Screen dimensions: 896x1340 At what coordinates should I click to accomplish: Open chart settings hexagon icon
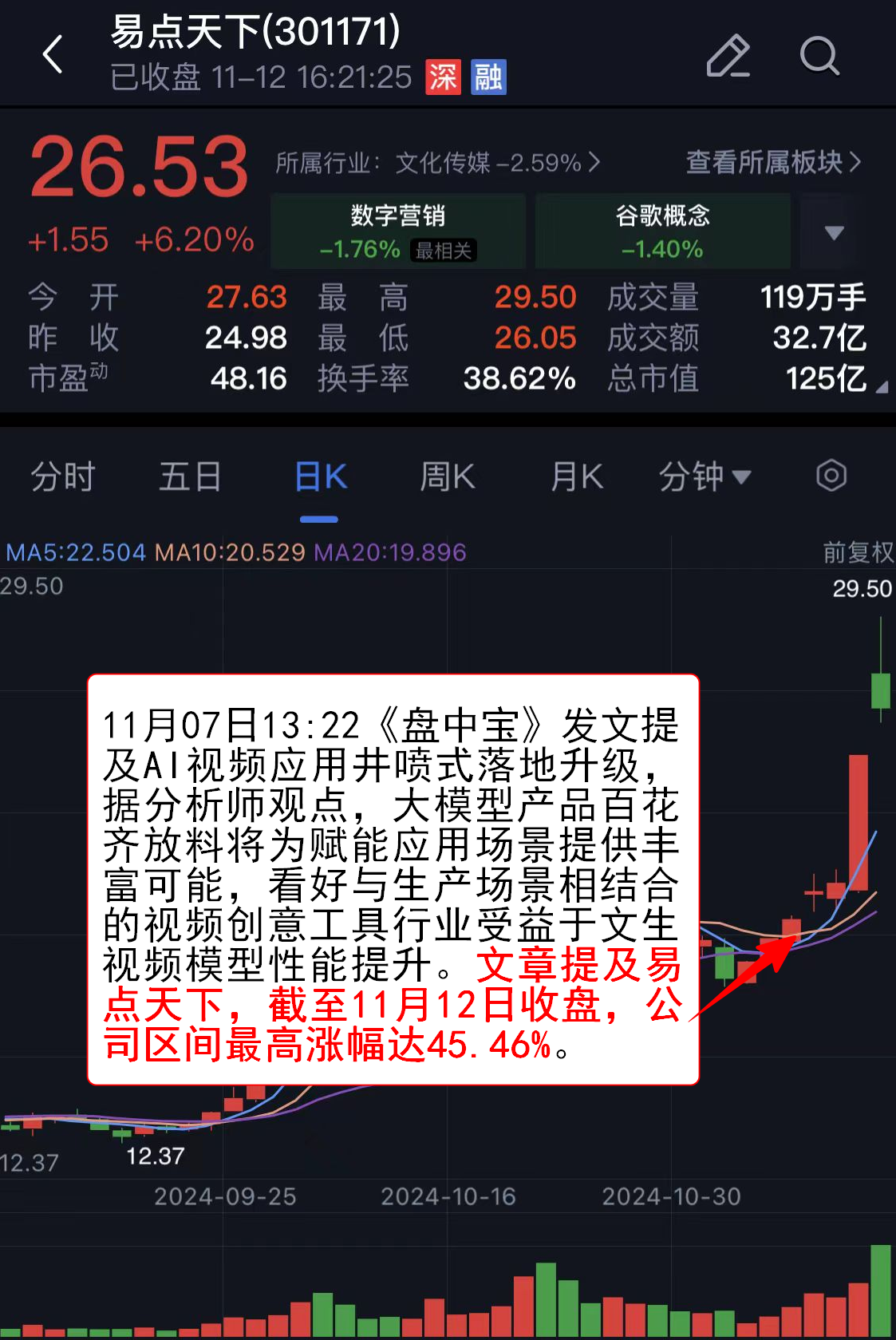pyautogui.click(x=831, y=476)
